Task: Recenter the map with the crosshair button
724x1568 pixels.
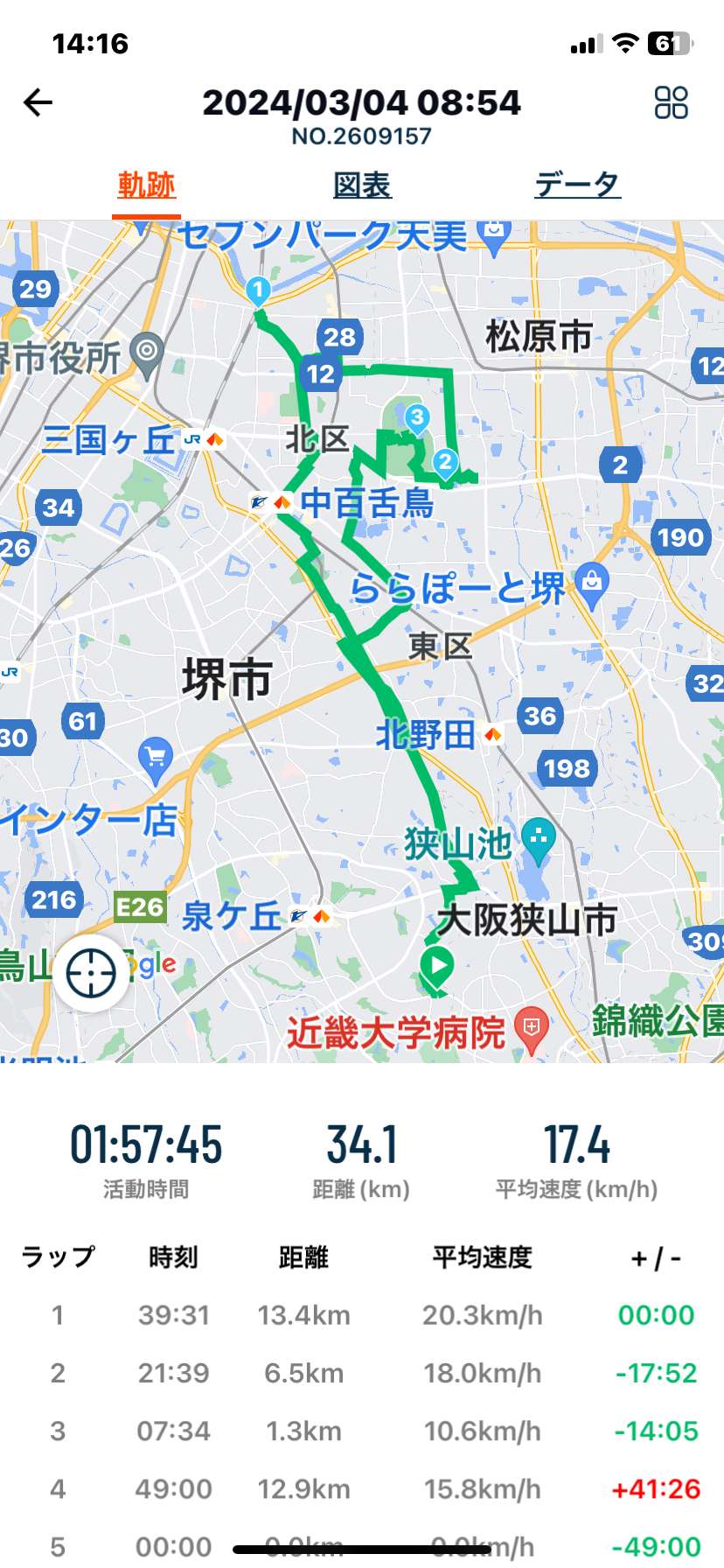Action: (x=91, y=973)
